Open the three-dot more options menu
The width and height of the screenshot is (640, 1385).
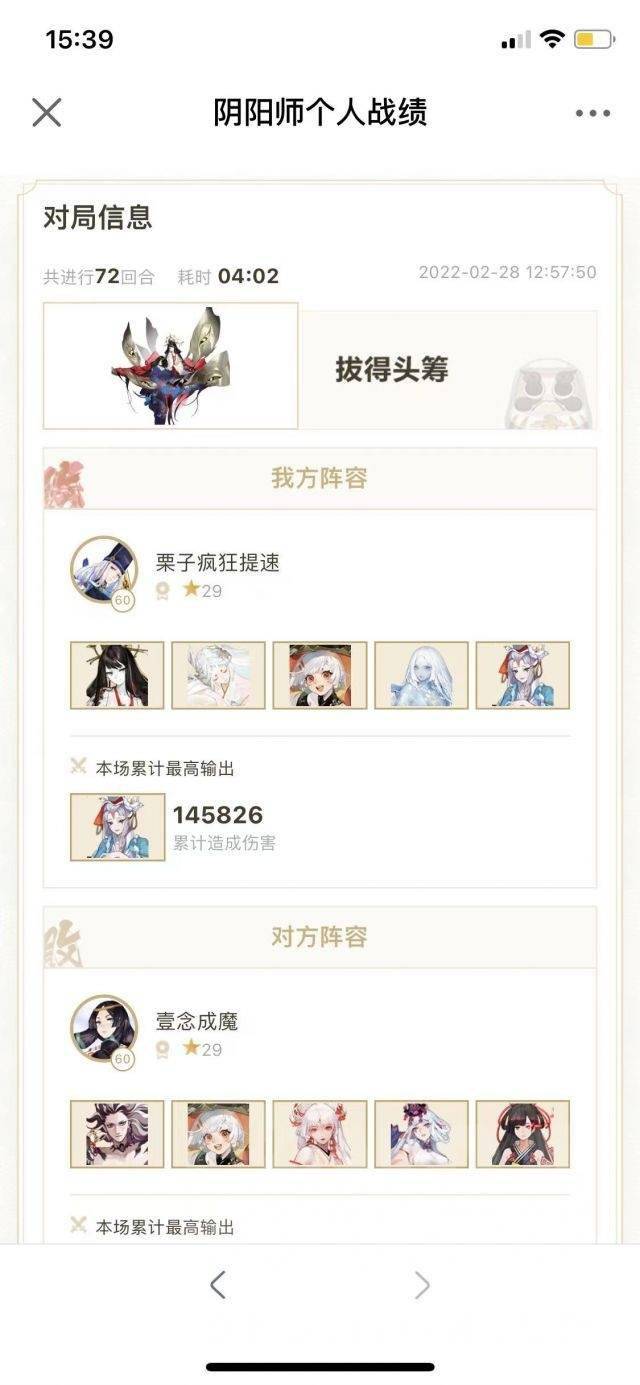tap(592, 113)
